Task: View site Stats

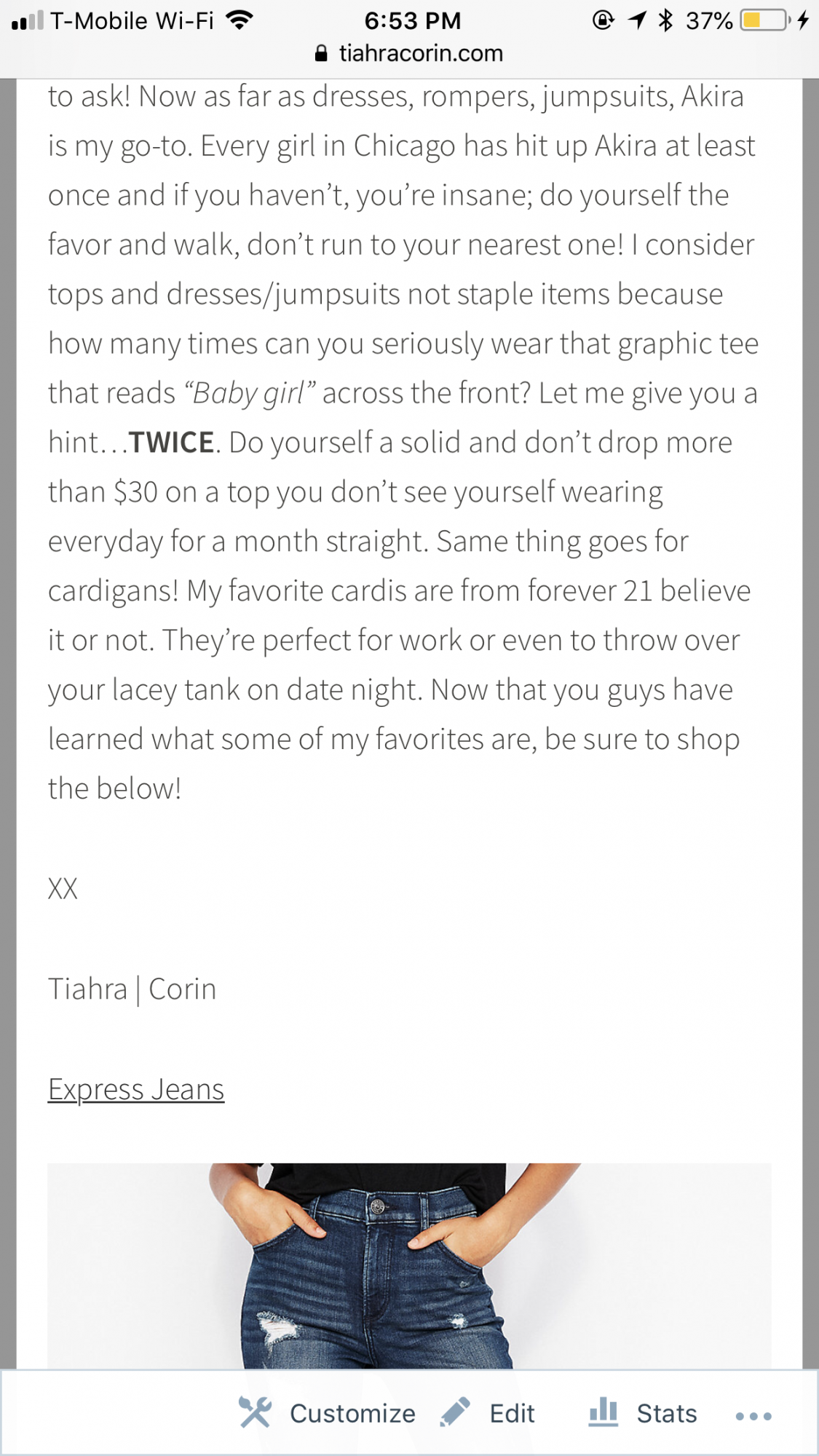Action: click(x=643, y=1413)
